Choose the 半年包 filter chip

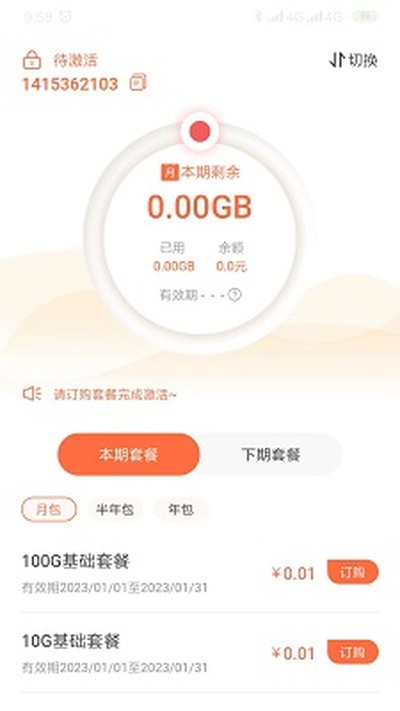(x=115, y=510)
